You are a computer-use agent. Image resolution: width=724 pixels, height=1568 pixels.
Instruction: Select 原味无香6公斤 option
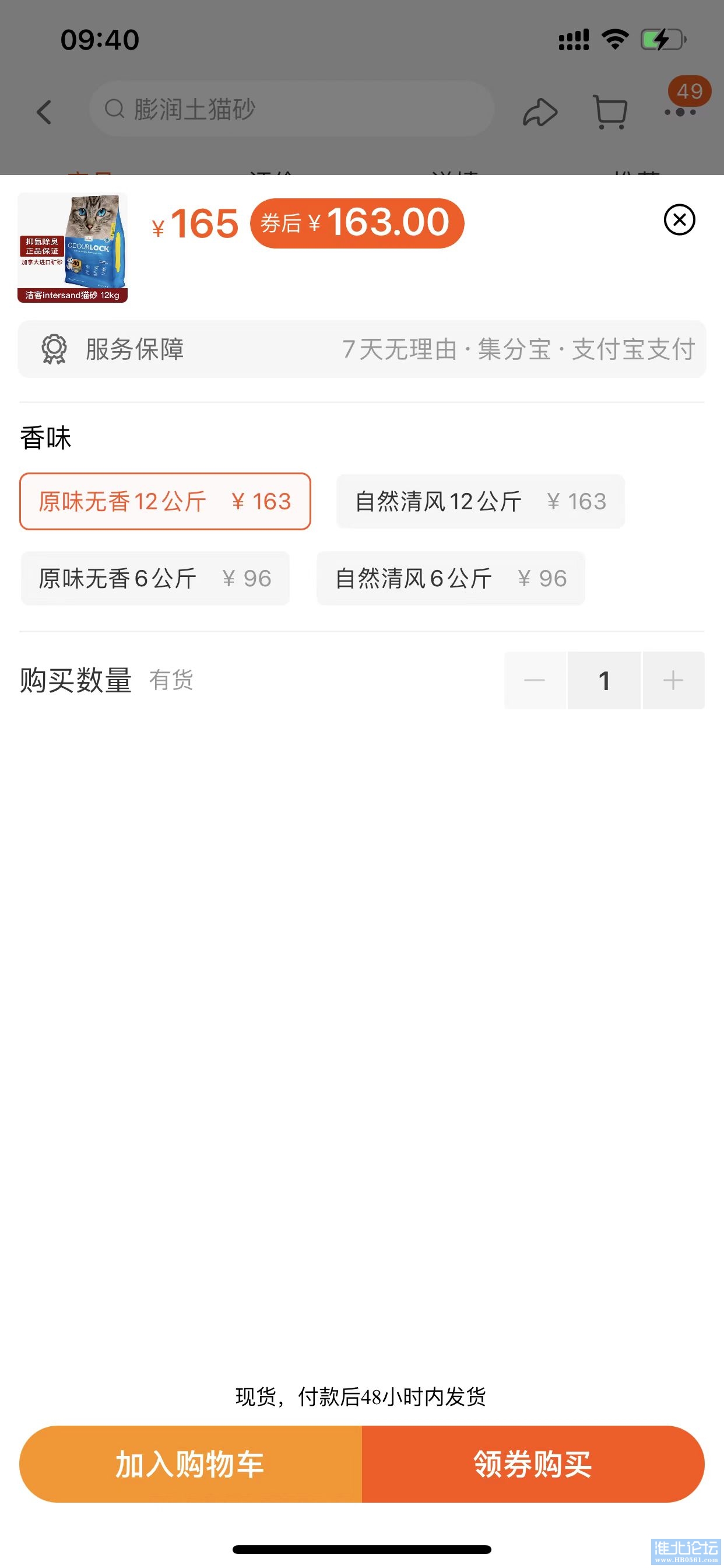[154, 578]
